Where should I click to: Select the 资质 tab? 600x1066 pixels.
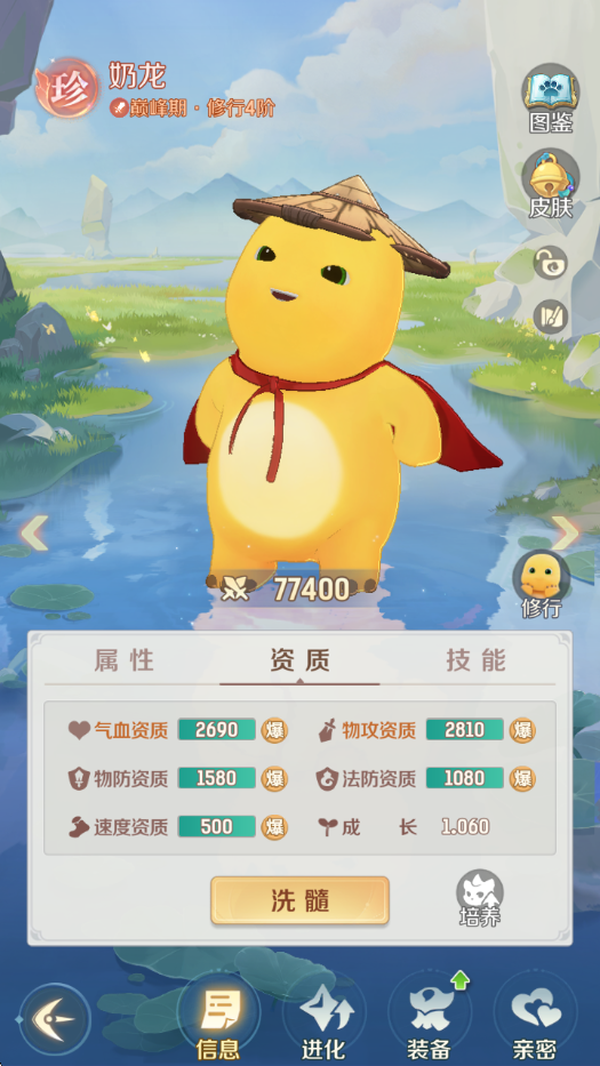pos(300,660)
